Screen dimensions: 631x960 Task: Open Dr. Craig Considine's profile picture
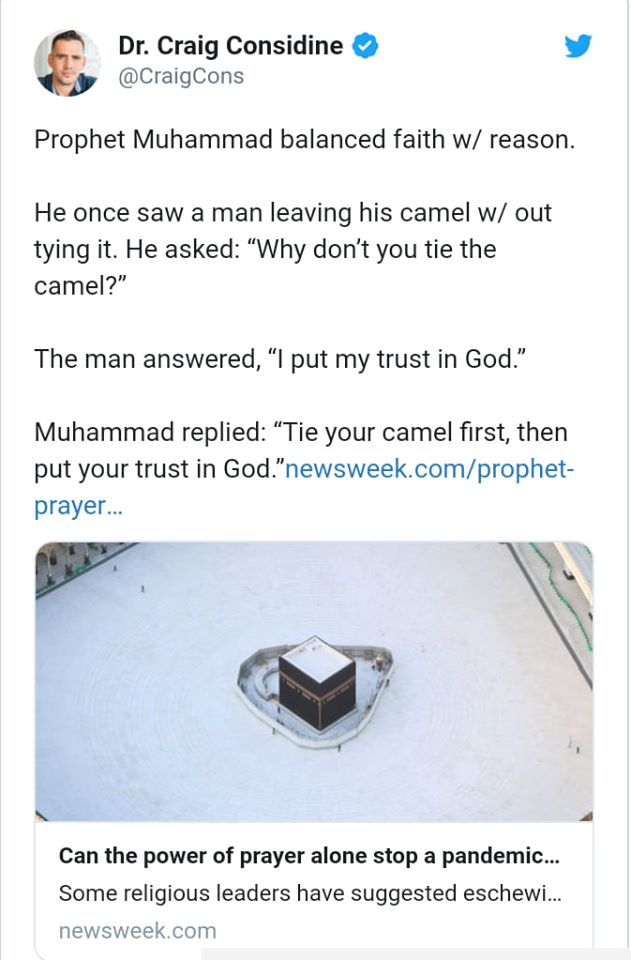(67, 61)
